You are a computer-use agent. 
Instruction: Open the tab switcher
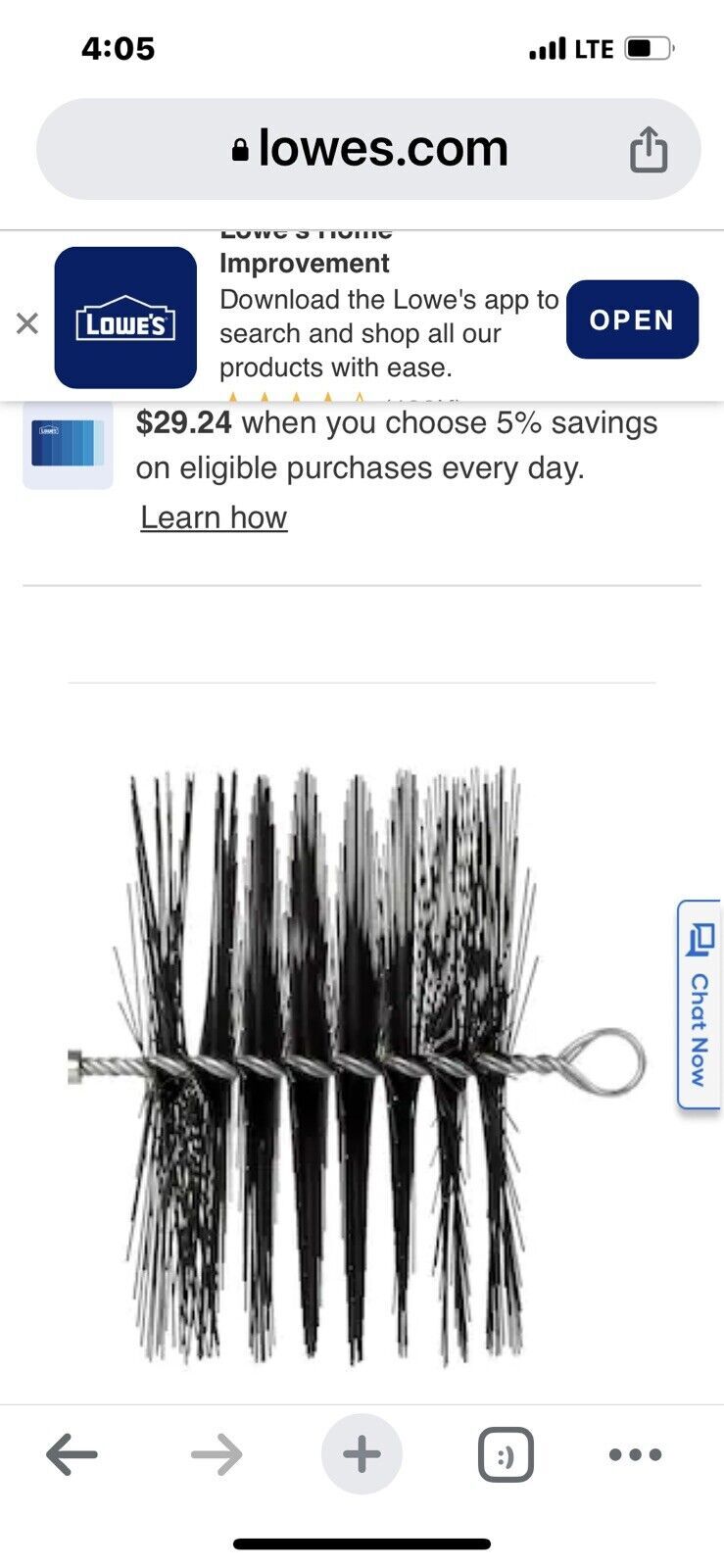(506, 1454)
